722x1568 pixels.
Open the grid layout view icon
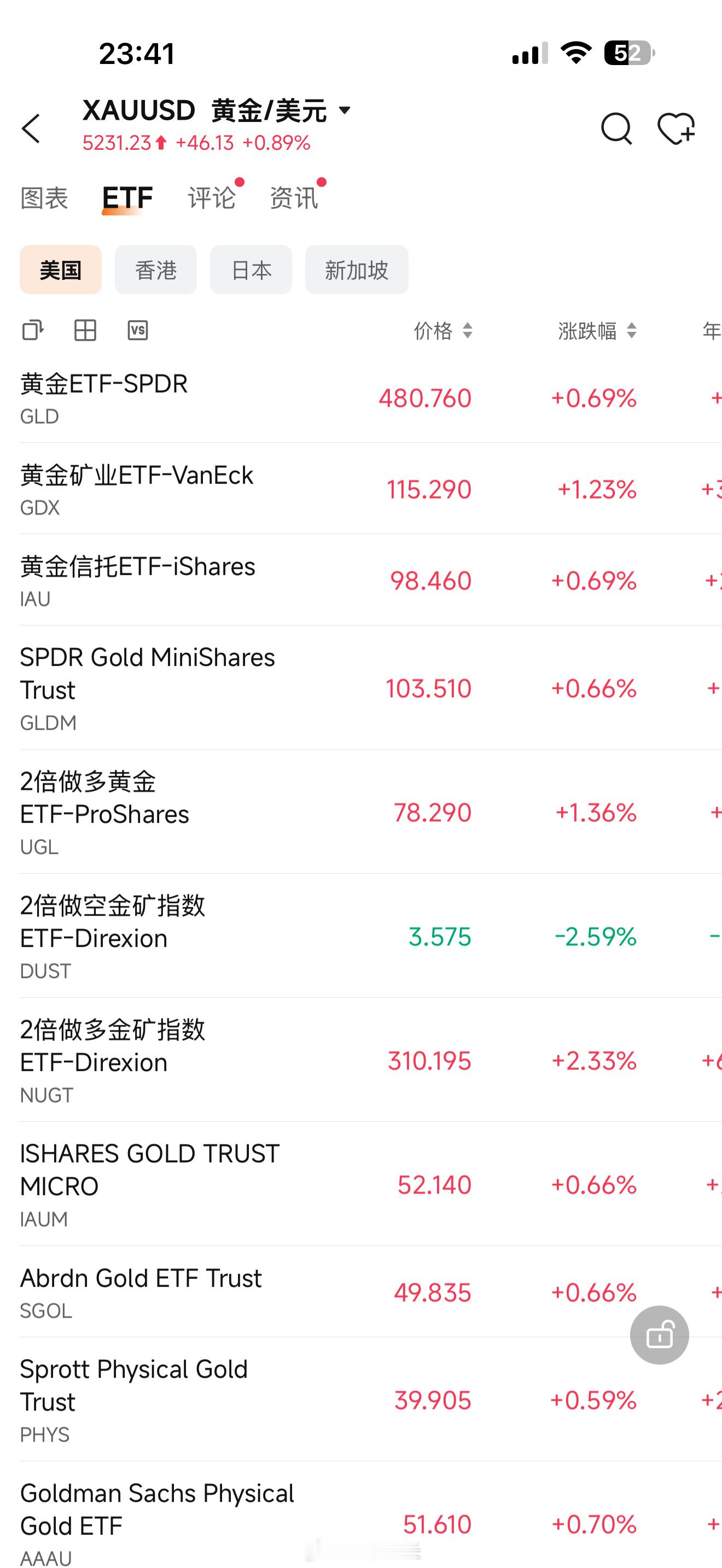84,331
